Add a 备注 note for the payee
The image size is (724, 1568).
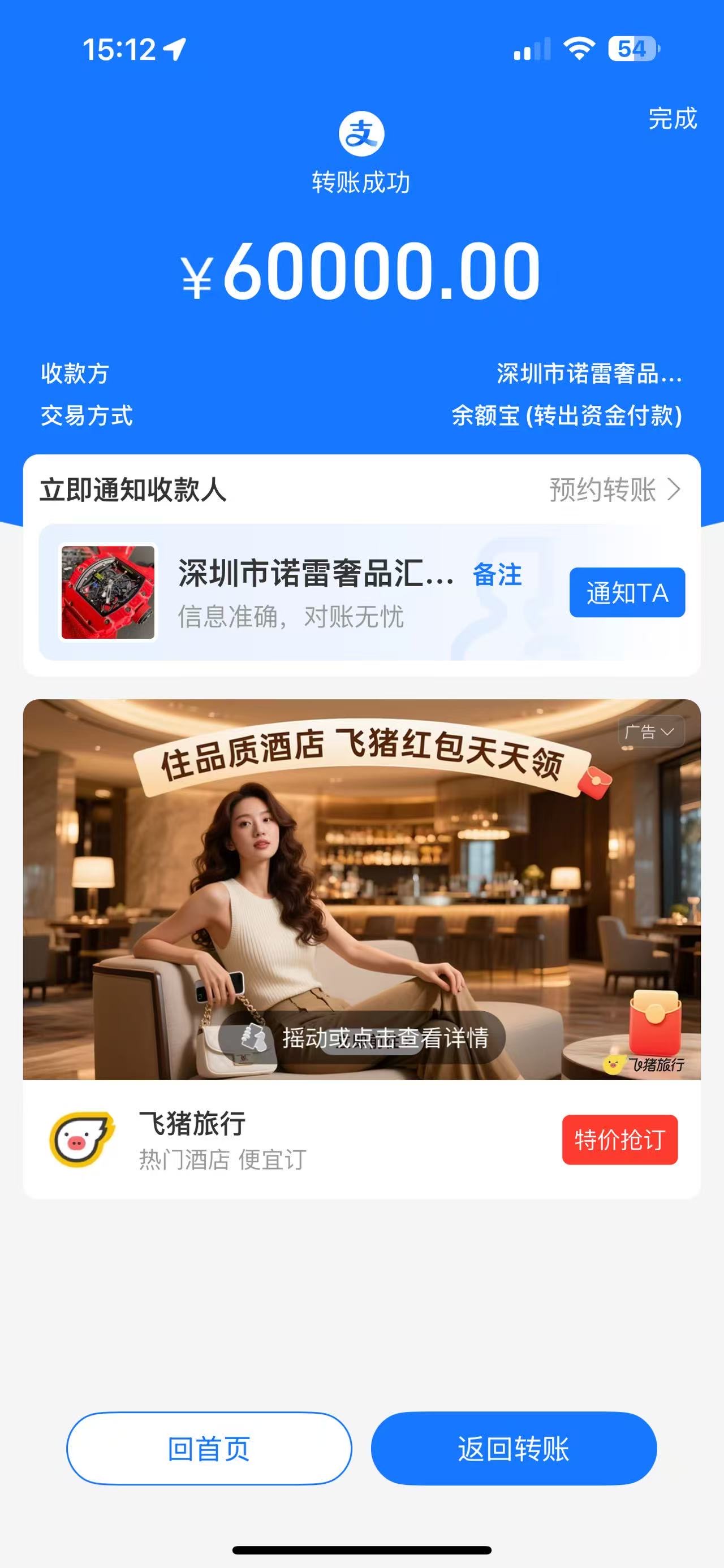tap(497, 575)
